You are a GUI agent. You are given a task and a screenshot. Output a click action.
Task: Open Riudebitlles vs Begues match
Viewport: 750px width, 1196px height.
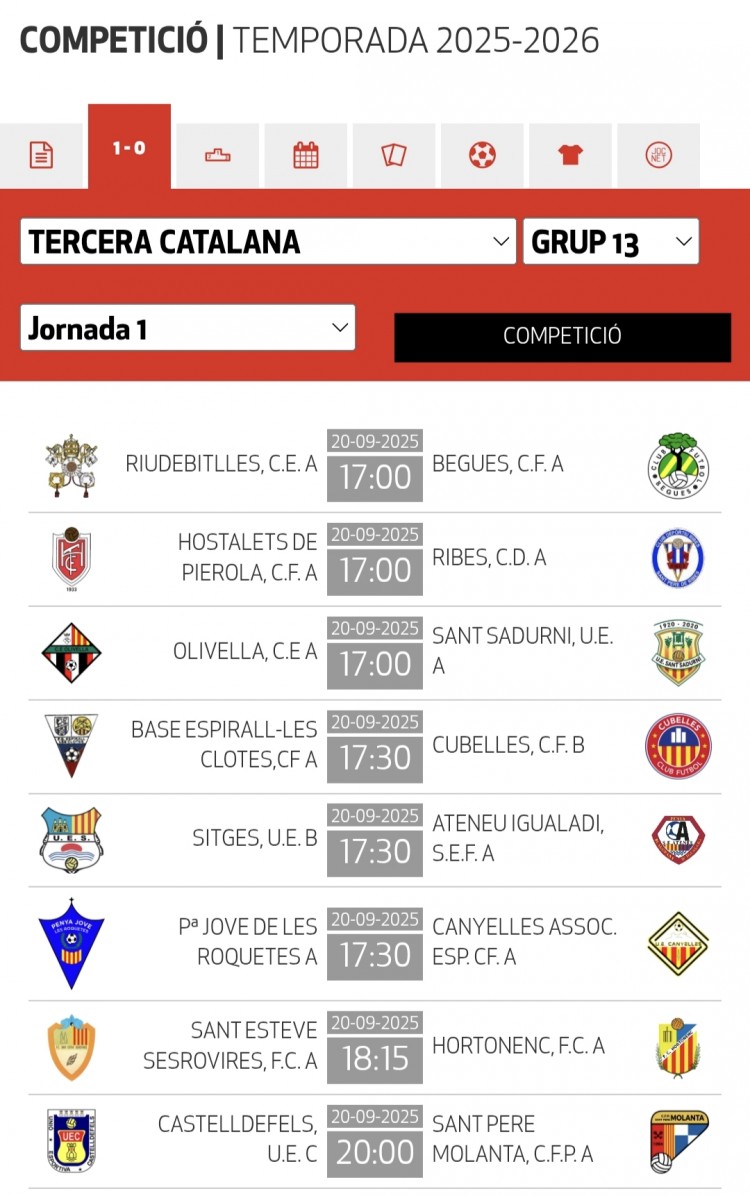coord(375,466)
